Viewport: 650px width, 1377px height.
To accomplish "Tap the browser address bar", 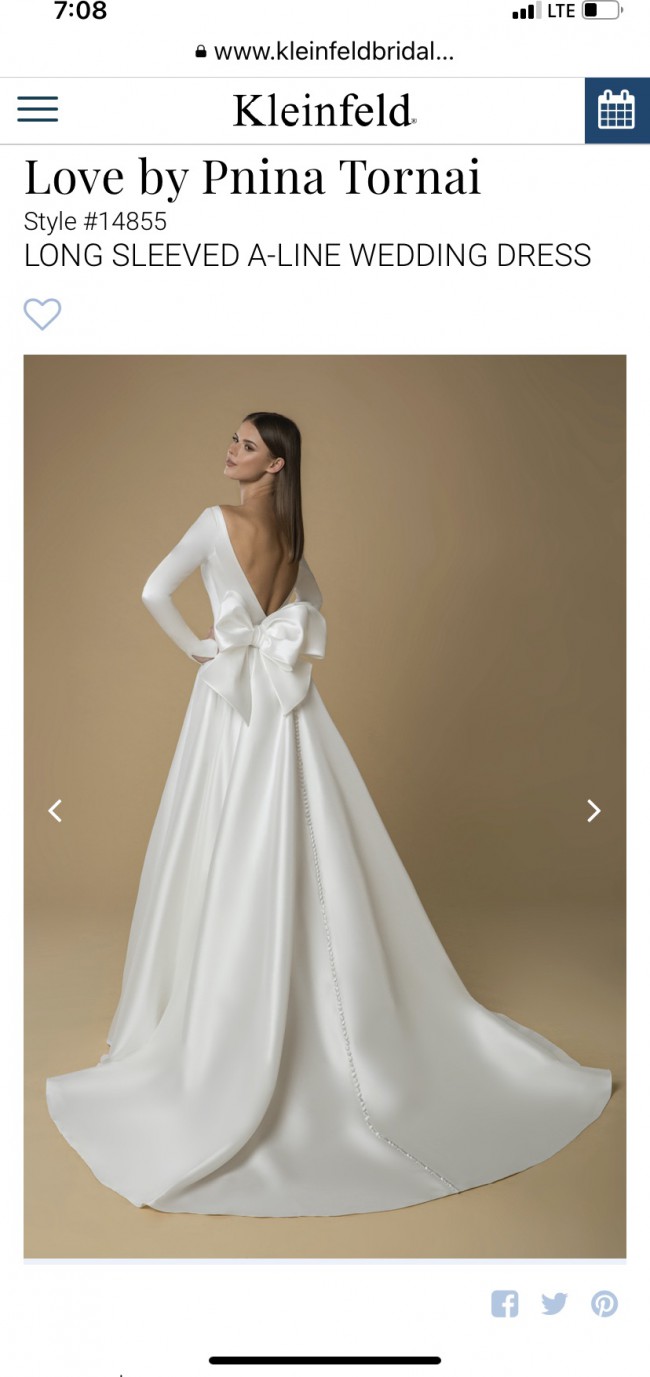I will click(325, 52).
